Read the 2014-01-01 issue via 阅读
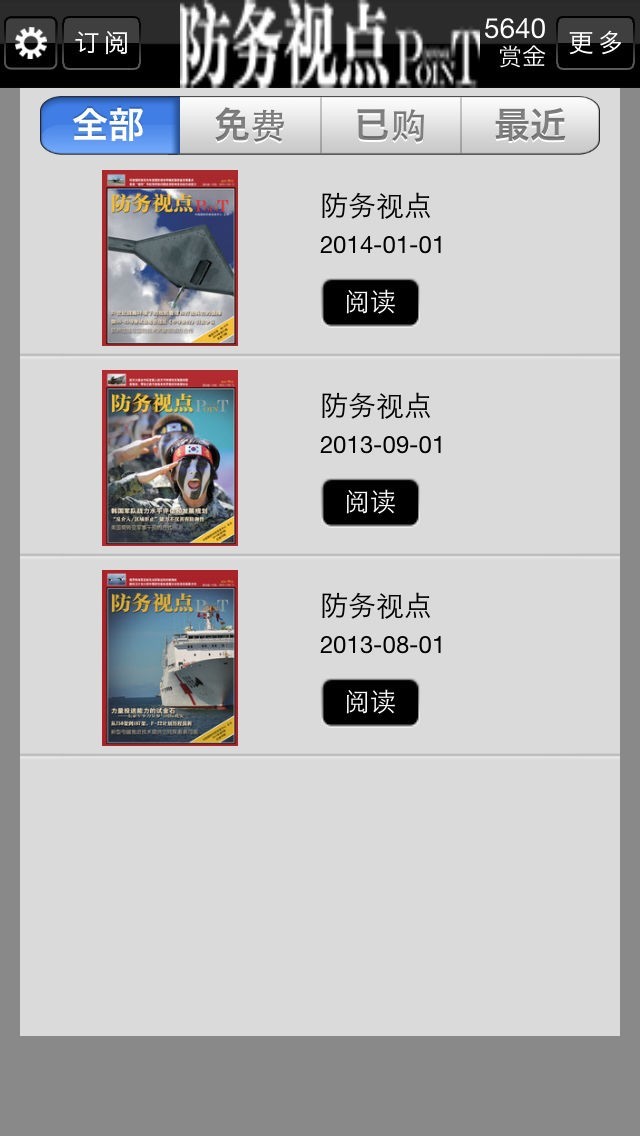The height and width of the screenshot is (1136, 640). [x=370, y=302]
